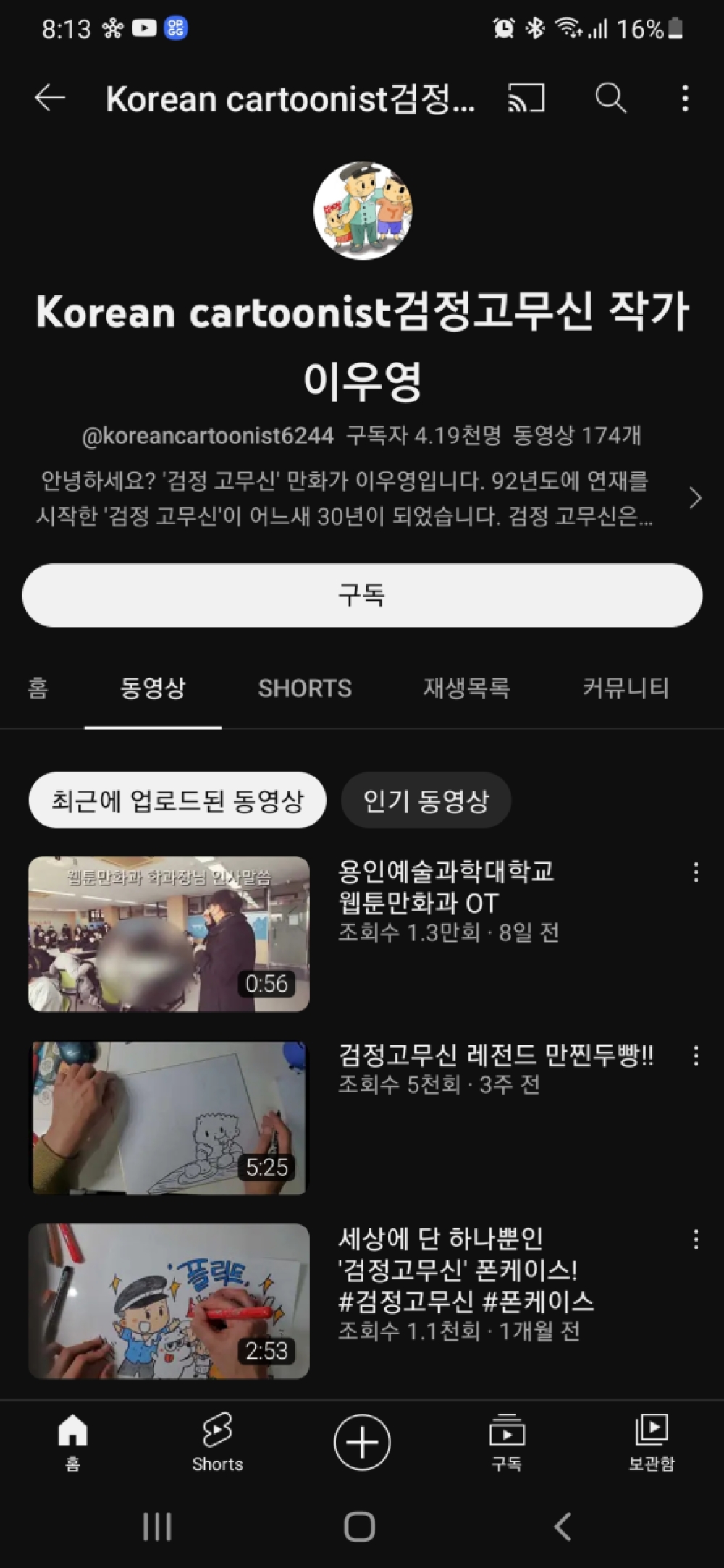Screen dimensions: 724x1568
Task: Go back using the top-left arrow
Action: [x=50, y=98]
